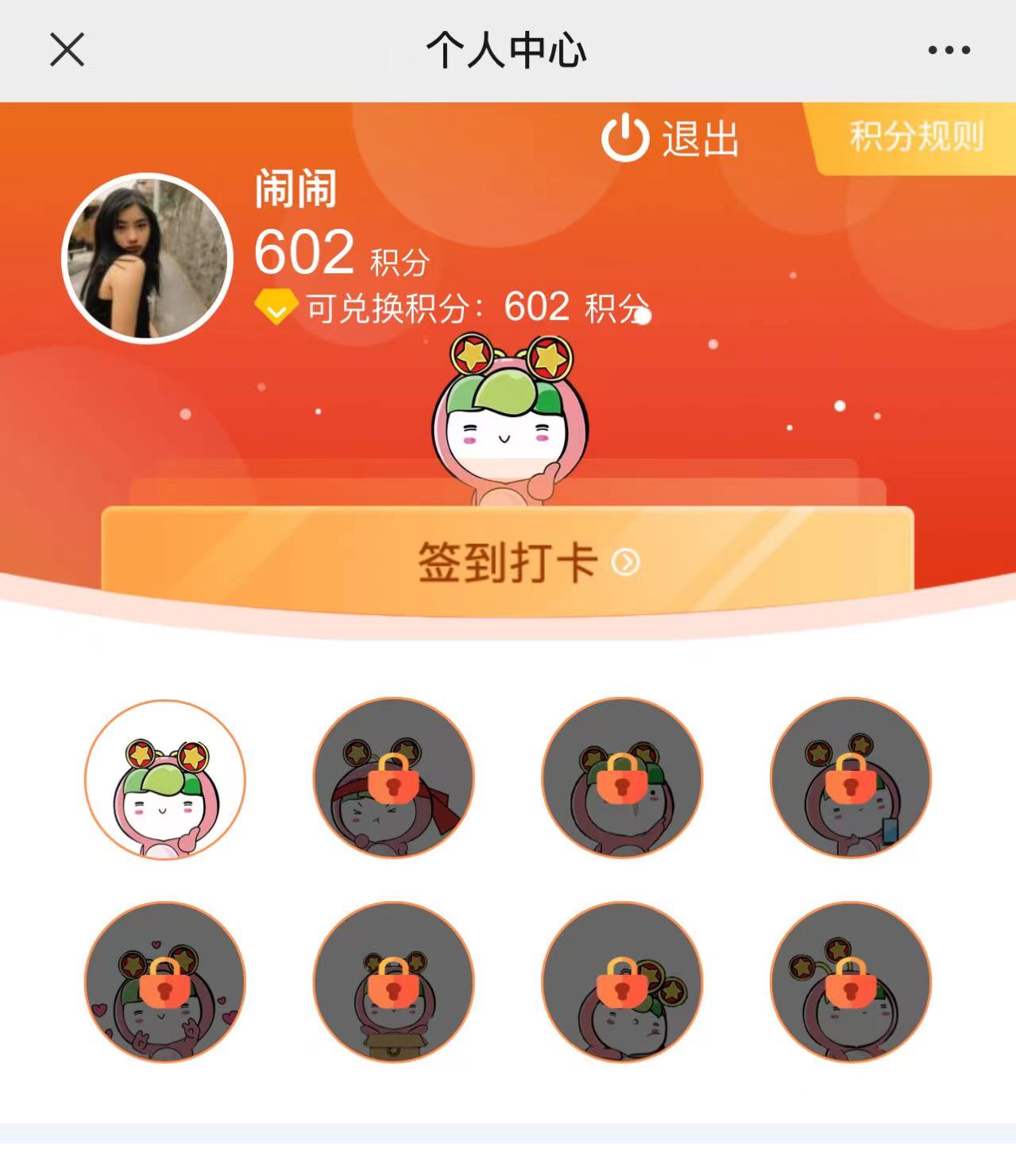Close the 个人中心 page
This screenshot has width=1016, height=1176.
(x=67, y=51)
